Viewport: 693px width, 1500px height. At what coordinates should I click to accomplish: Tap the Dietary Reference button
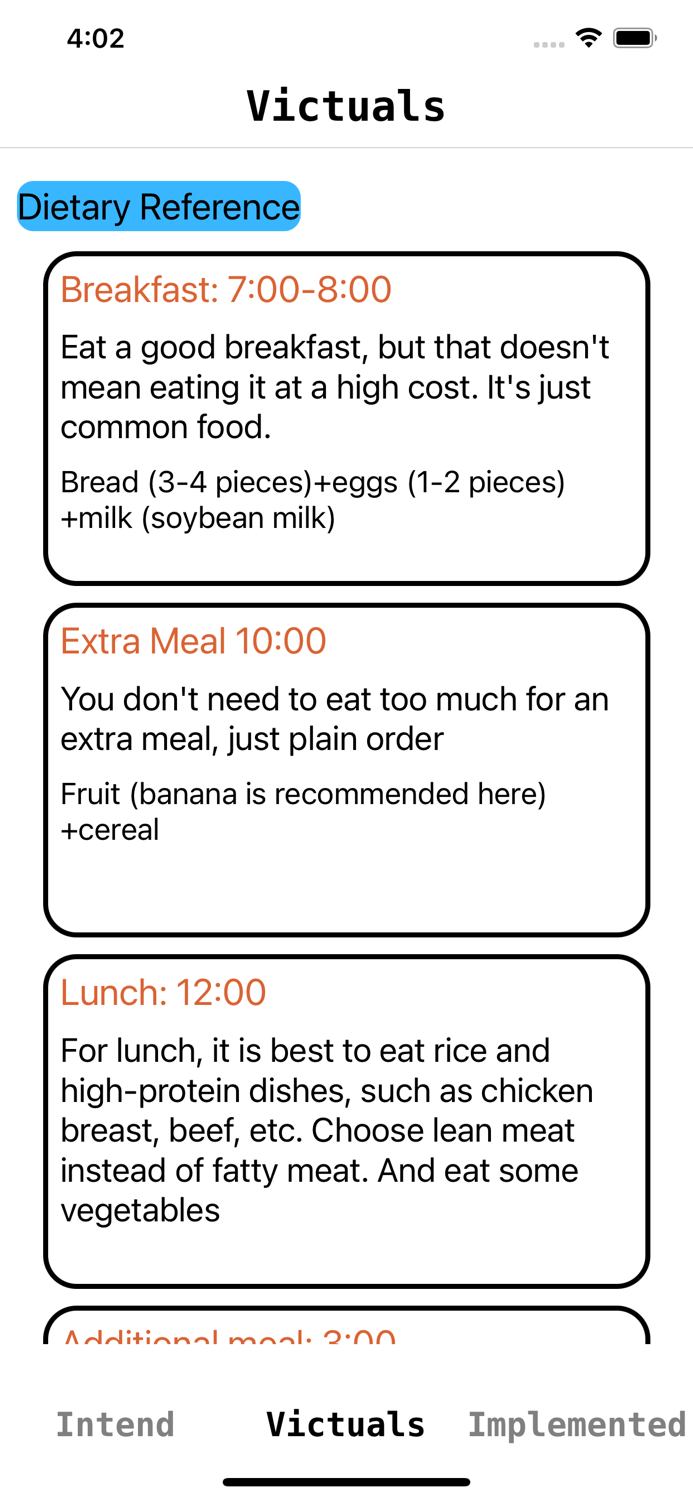click(159, 207)
